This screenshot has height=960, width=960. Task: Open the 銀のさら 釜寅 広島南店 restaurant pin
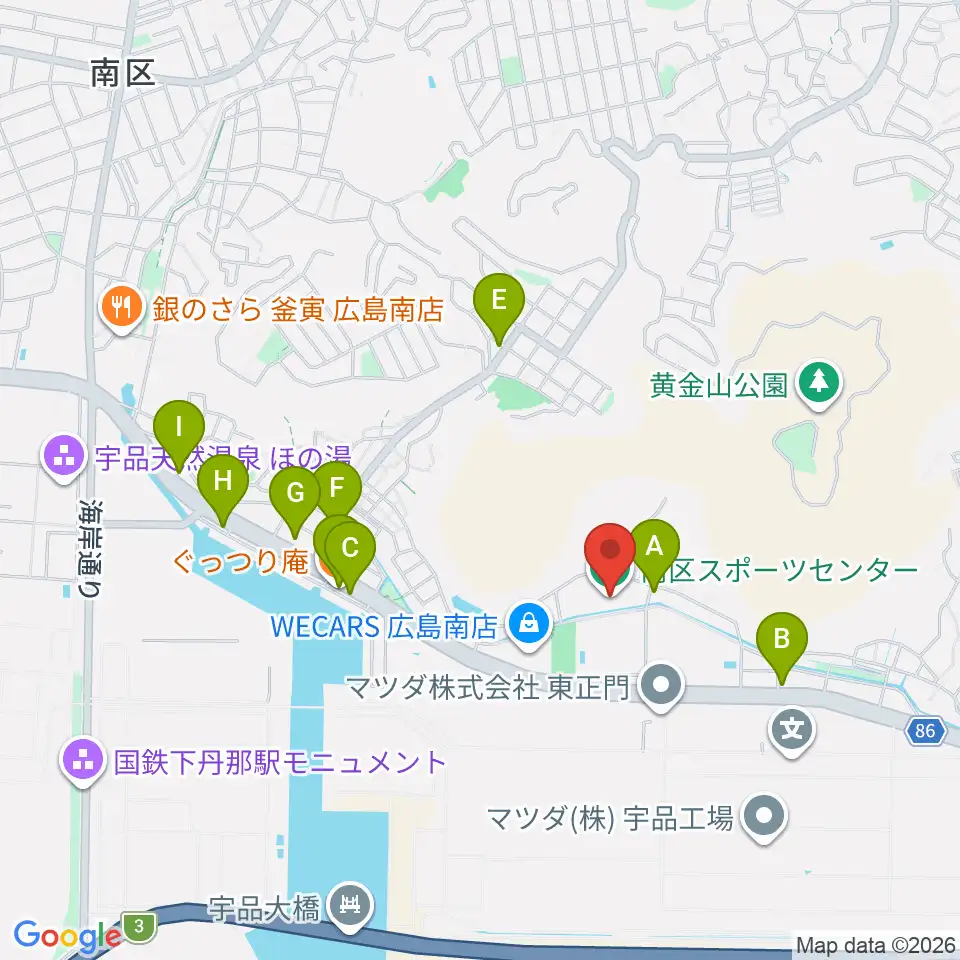coord(122,309)
